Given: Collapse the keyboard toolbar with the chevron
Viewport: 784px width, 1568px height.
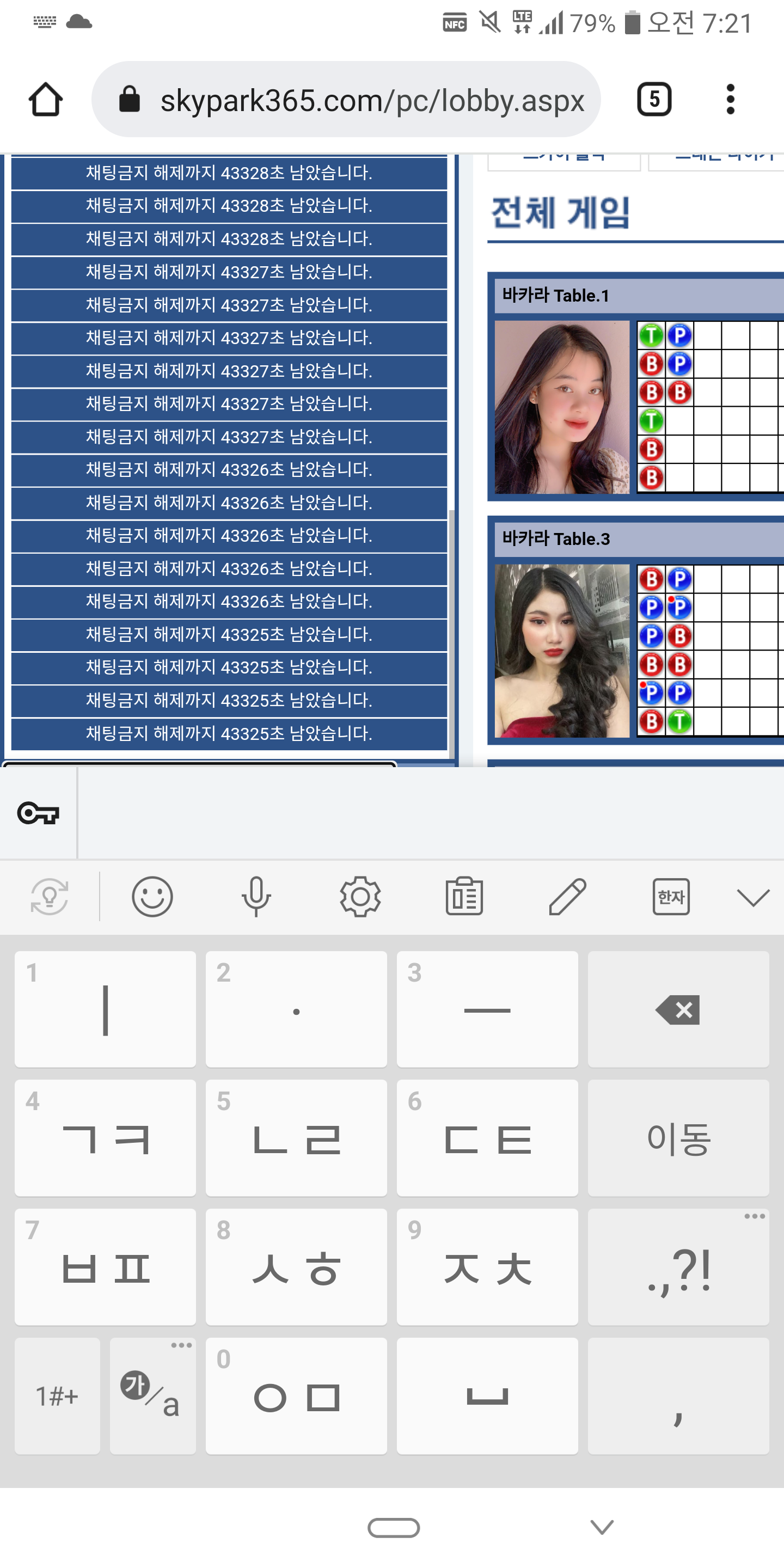Looking at the screenshot, I should coord(753,897).
